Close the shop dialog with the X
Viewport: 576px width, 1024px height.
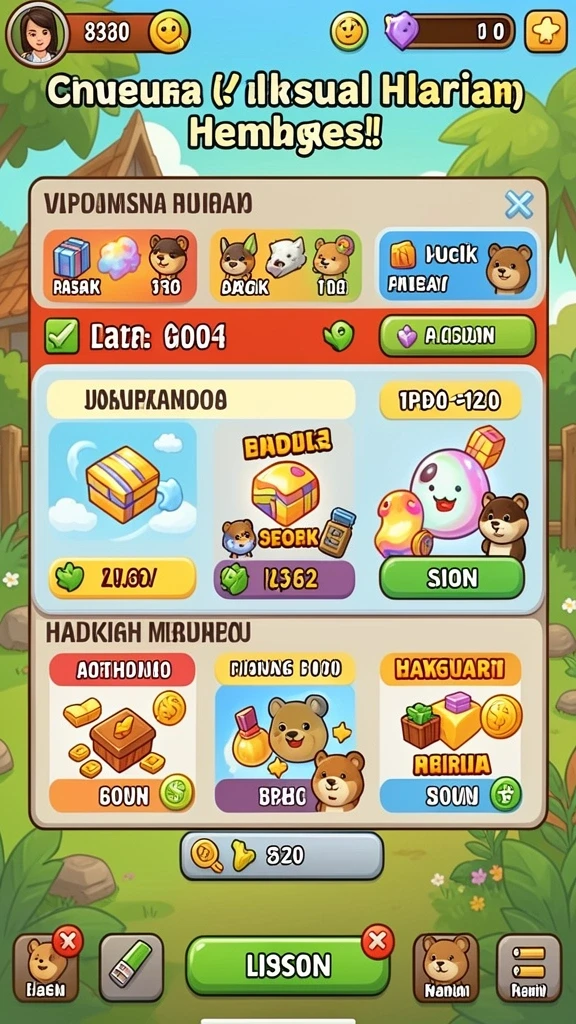coord(519,205)
